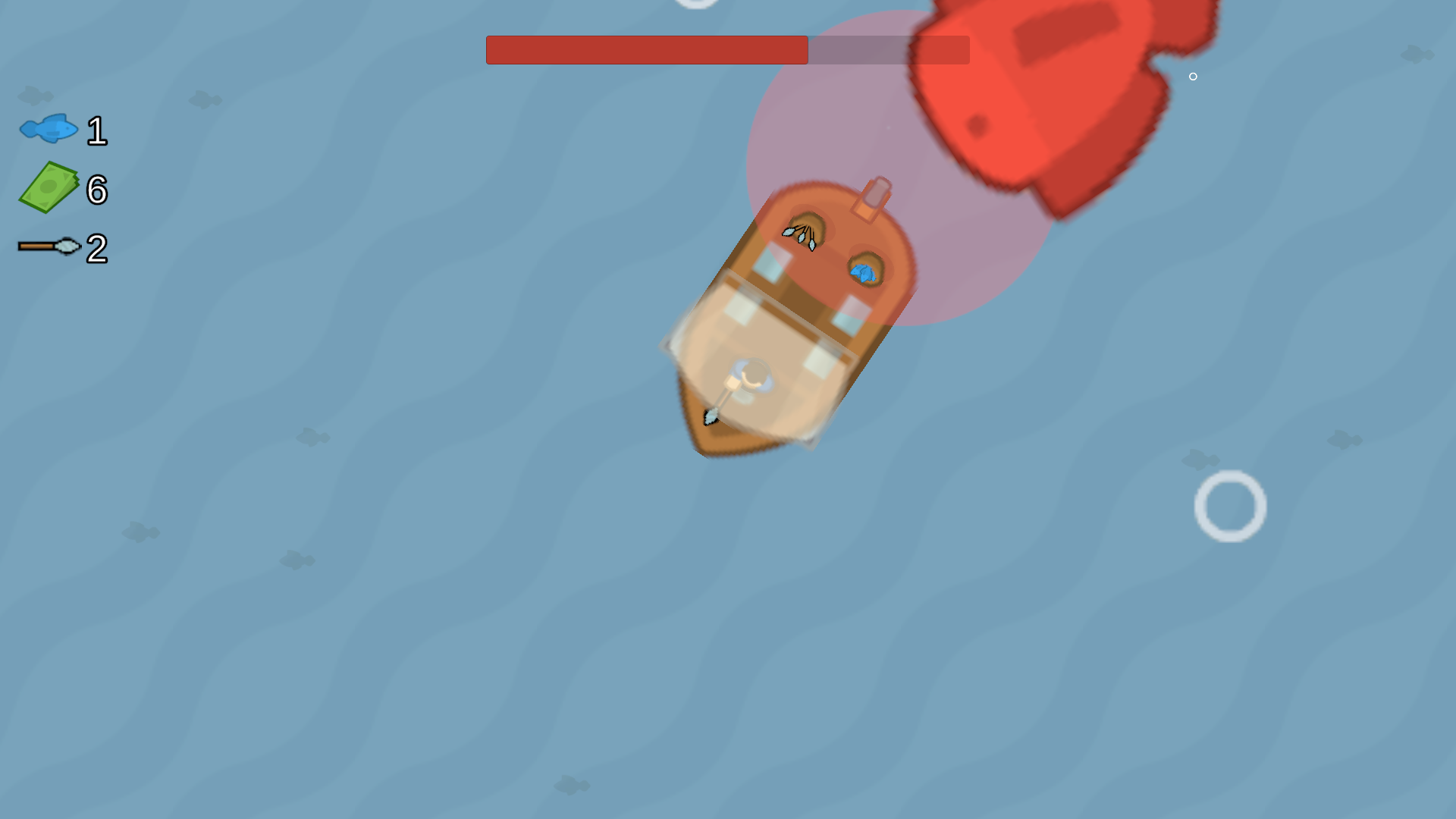Tap the large white ring in the water
The image size is (1456, 819).
(1230, 506)
